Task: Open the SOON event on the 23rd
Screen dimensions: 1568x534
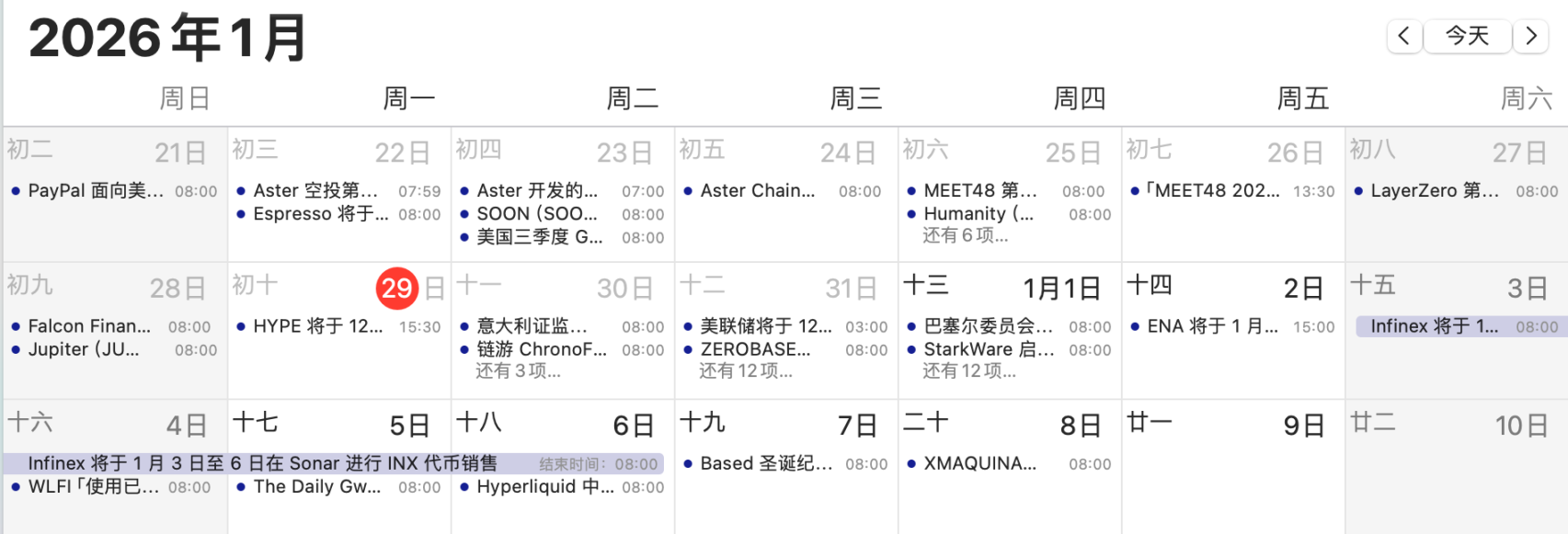Action: point(537,214)
